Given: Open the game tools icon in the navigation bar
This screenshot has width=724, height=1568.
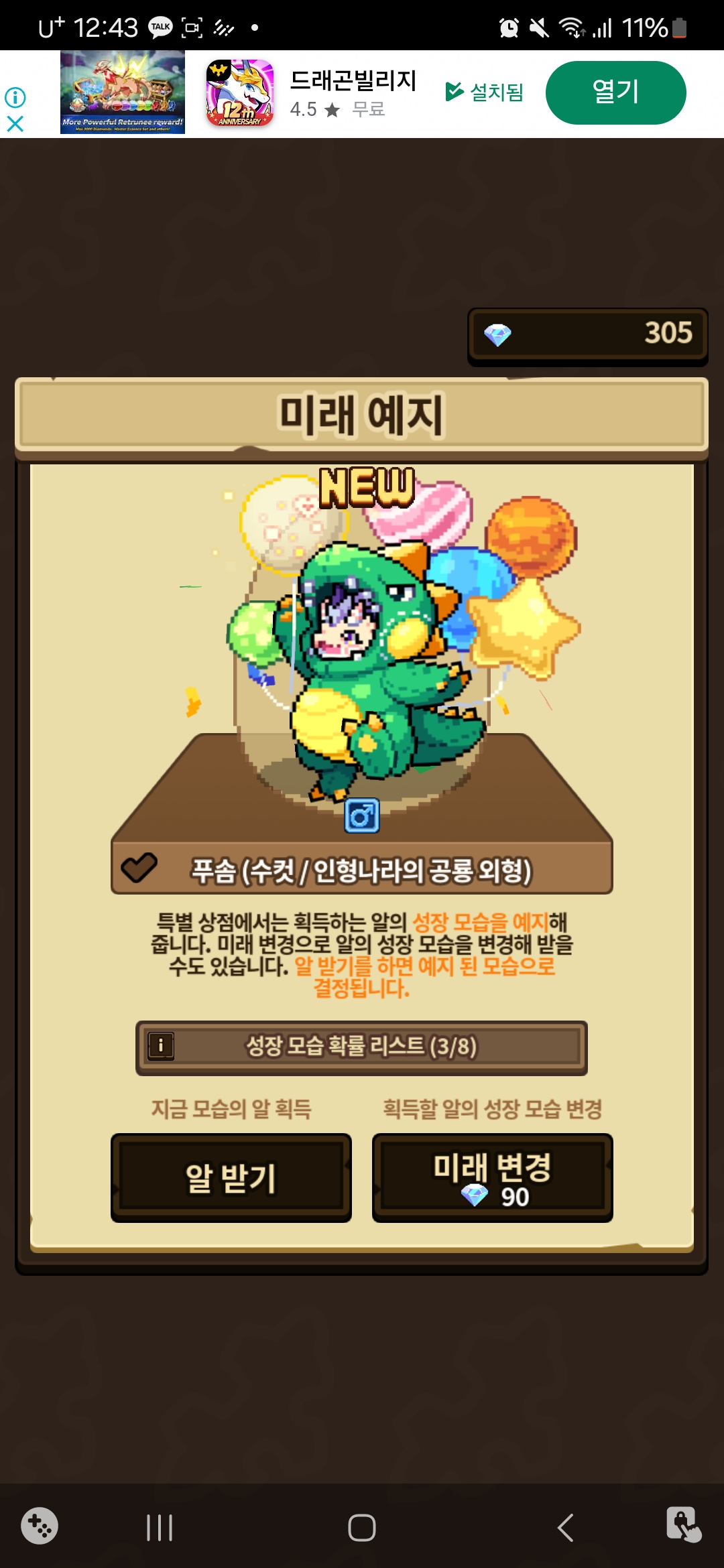Looking at the screenshot, I should click(x=40, y=1526).
